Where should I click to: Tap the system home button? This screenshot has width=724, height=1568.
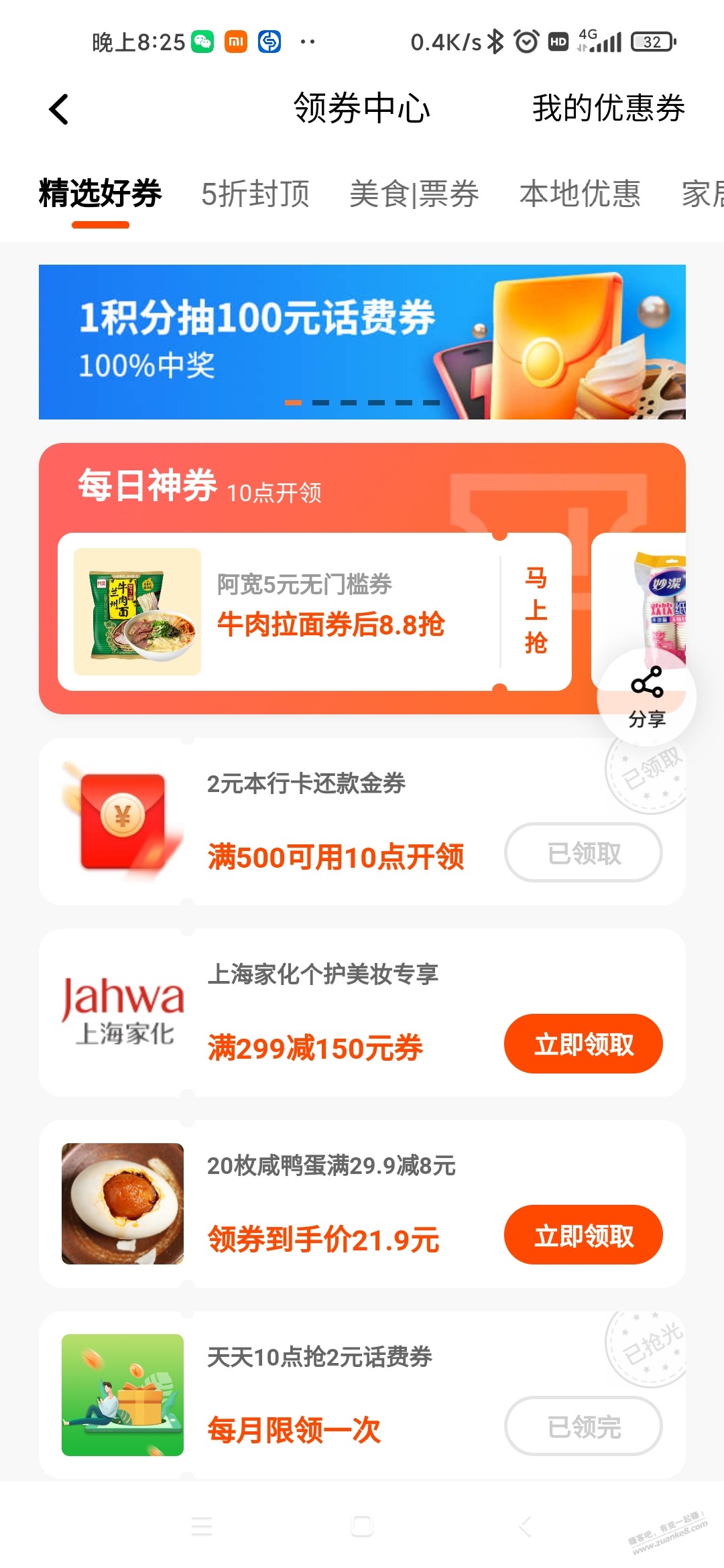coord(362,1526)
